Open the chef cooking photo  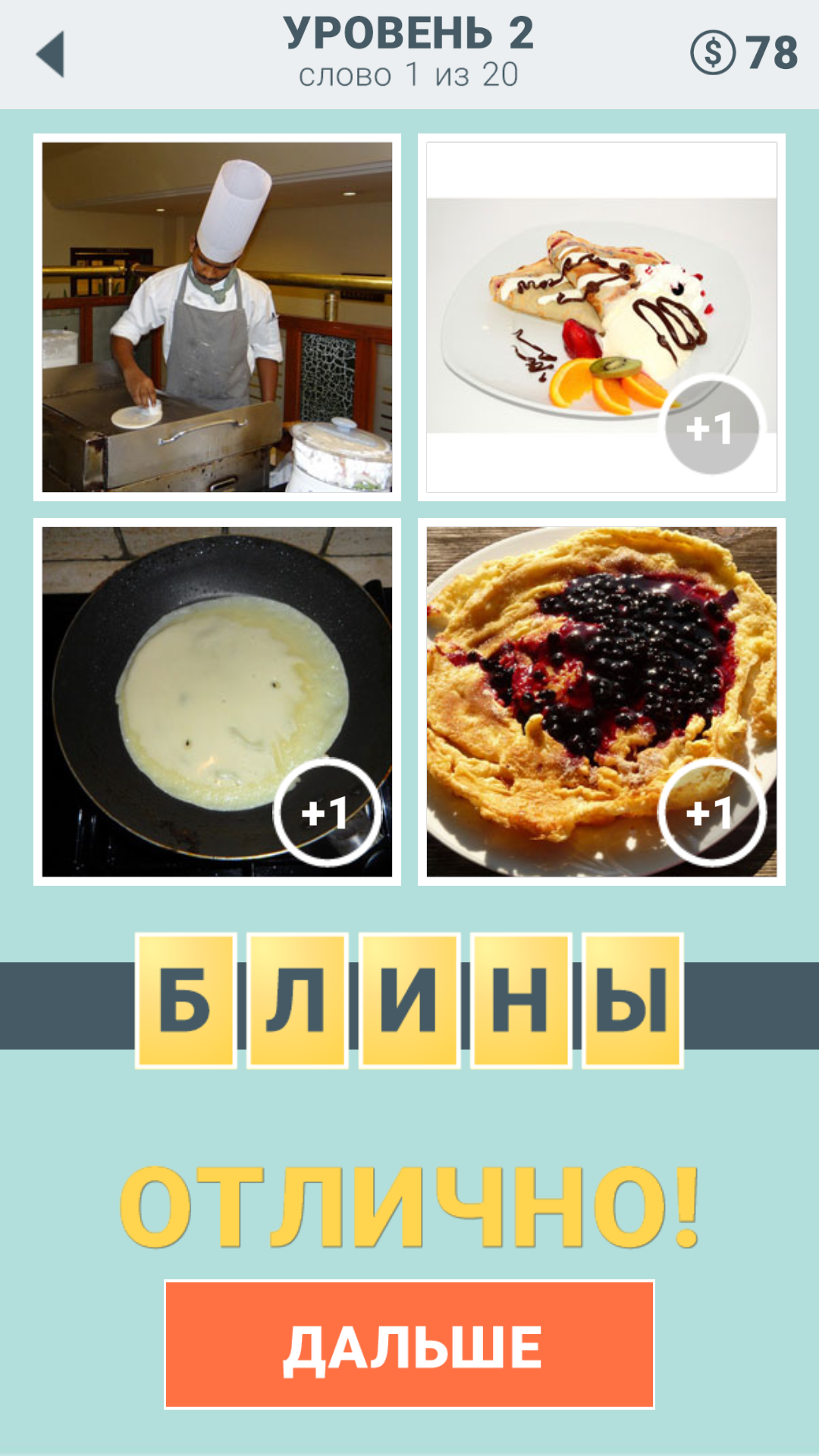pos(217,317)
